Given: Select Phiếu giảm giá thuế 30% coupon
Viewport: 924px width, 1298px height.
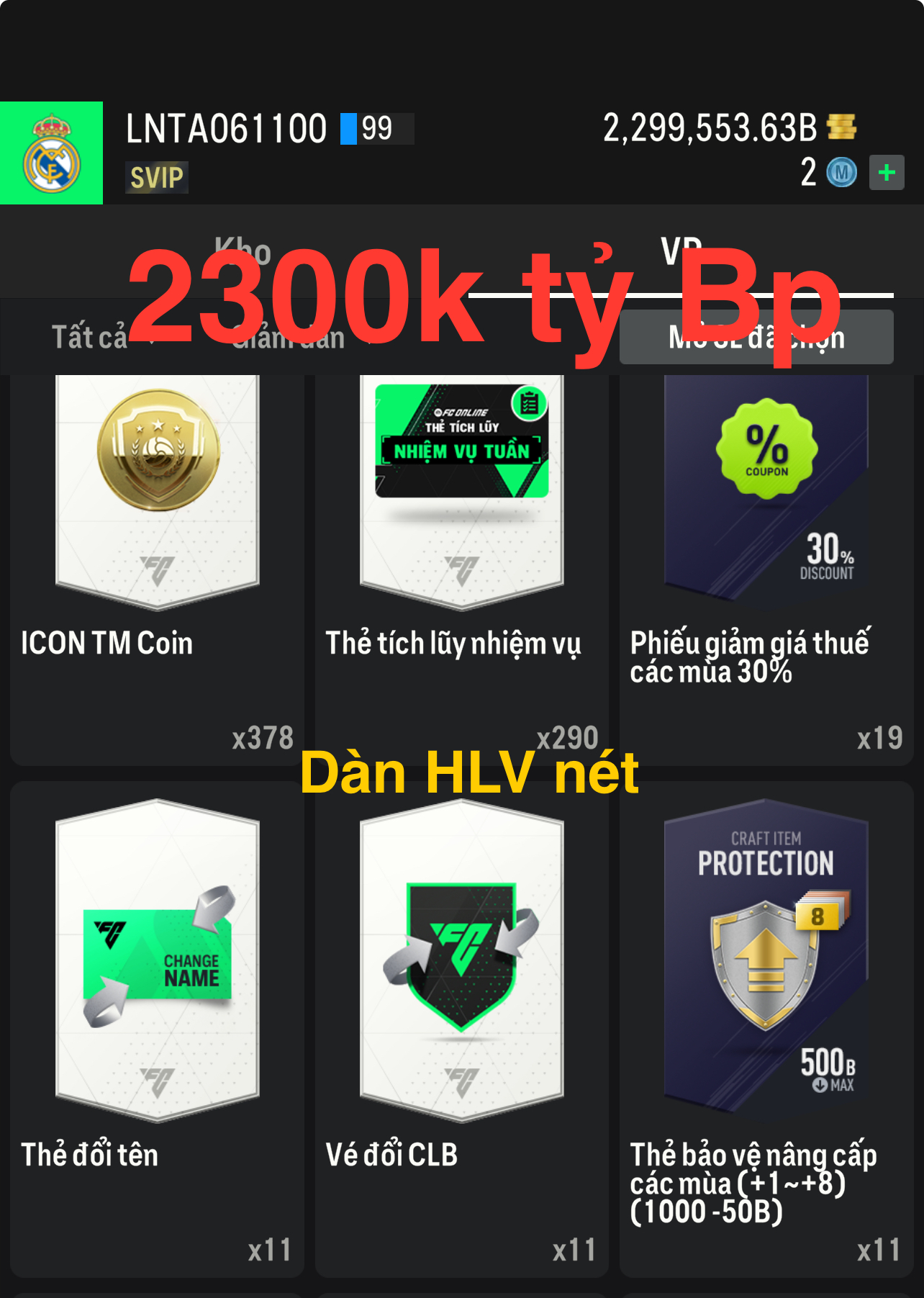Looking at the screenshot, I should 766,562.
